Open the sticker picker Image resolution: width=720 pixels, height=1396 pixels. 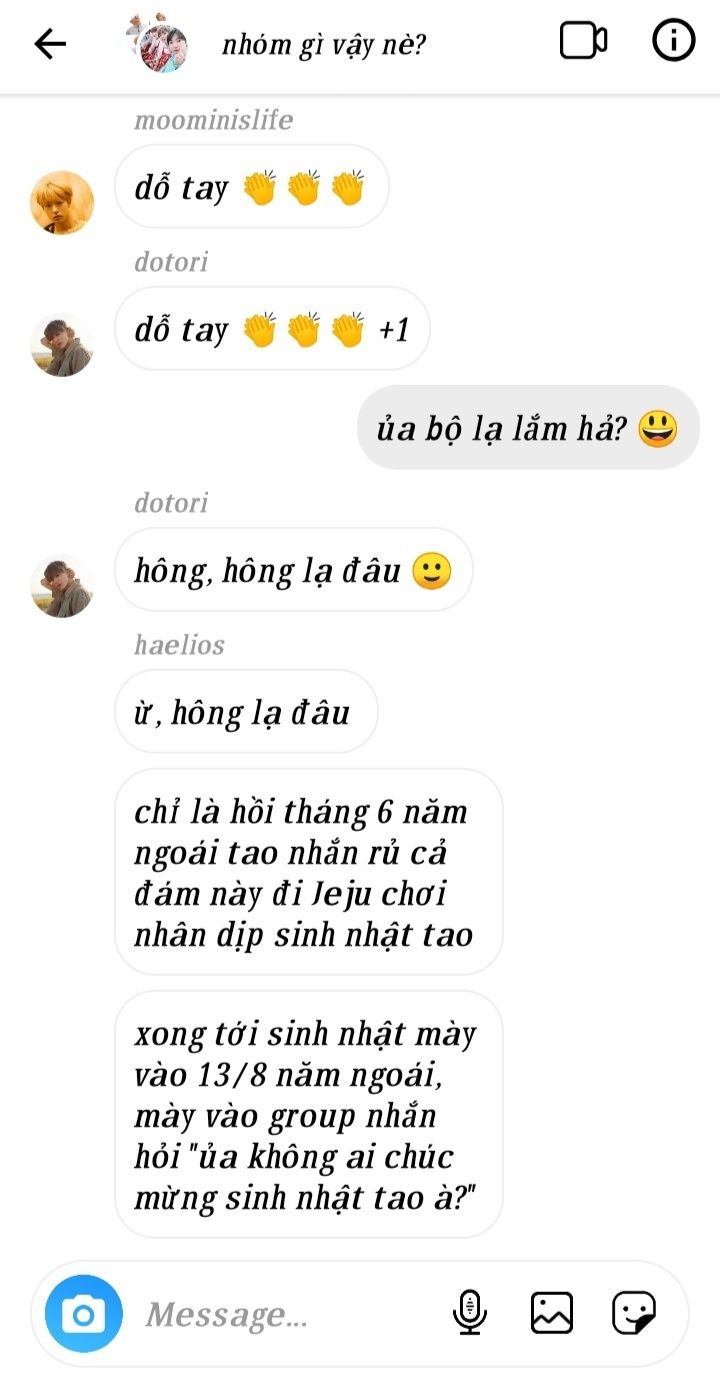pos(634,1313)
